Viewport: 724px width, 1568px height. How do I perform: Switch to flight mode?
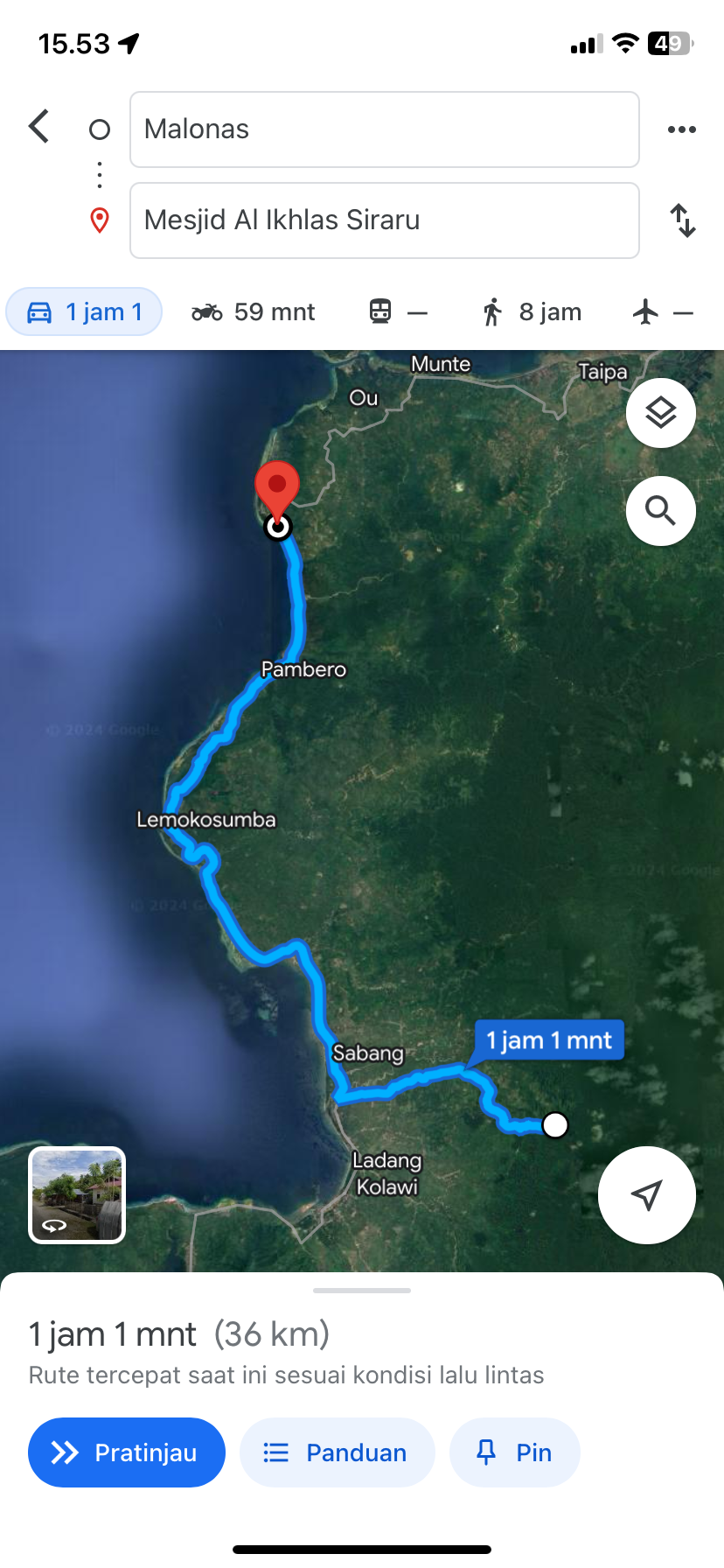(x=663, y=311)
